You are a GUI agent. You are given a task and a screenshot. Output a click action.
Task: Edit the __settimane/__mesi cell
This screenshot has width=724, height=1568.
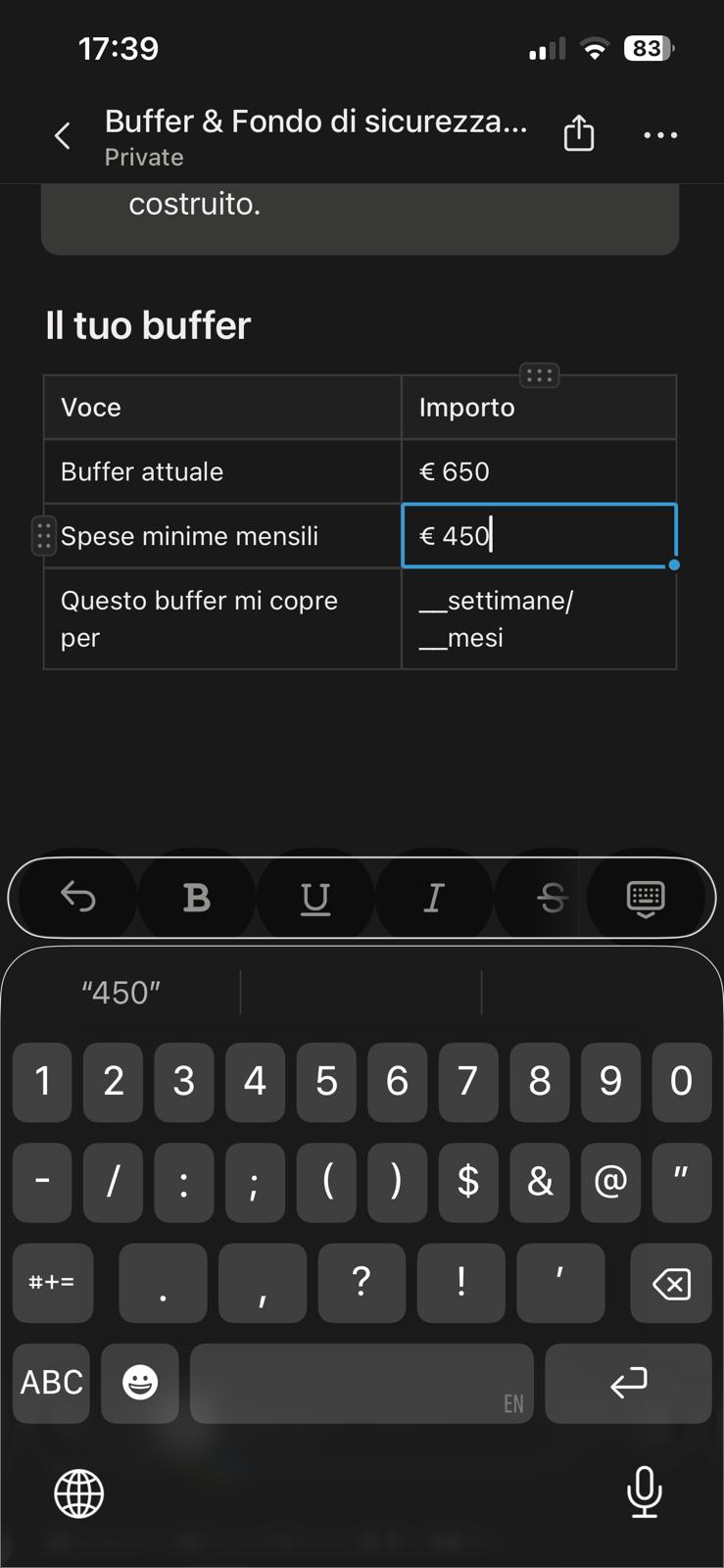click(538, 618)
